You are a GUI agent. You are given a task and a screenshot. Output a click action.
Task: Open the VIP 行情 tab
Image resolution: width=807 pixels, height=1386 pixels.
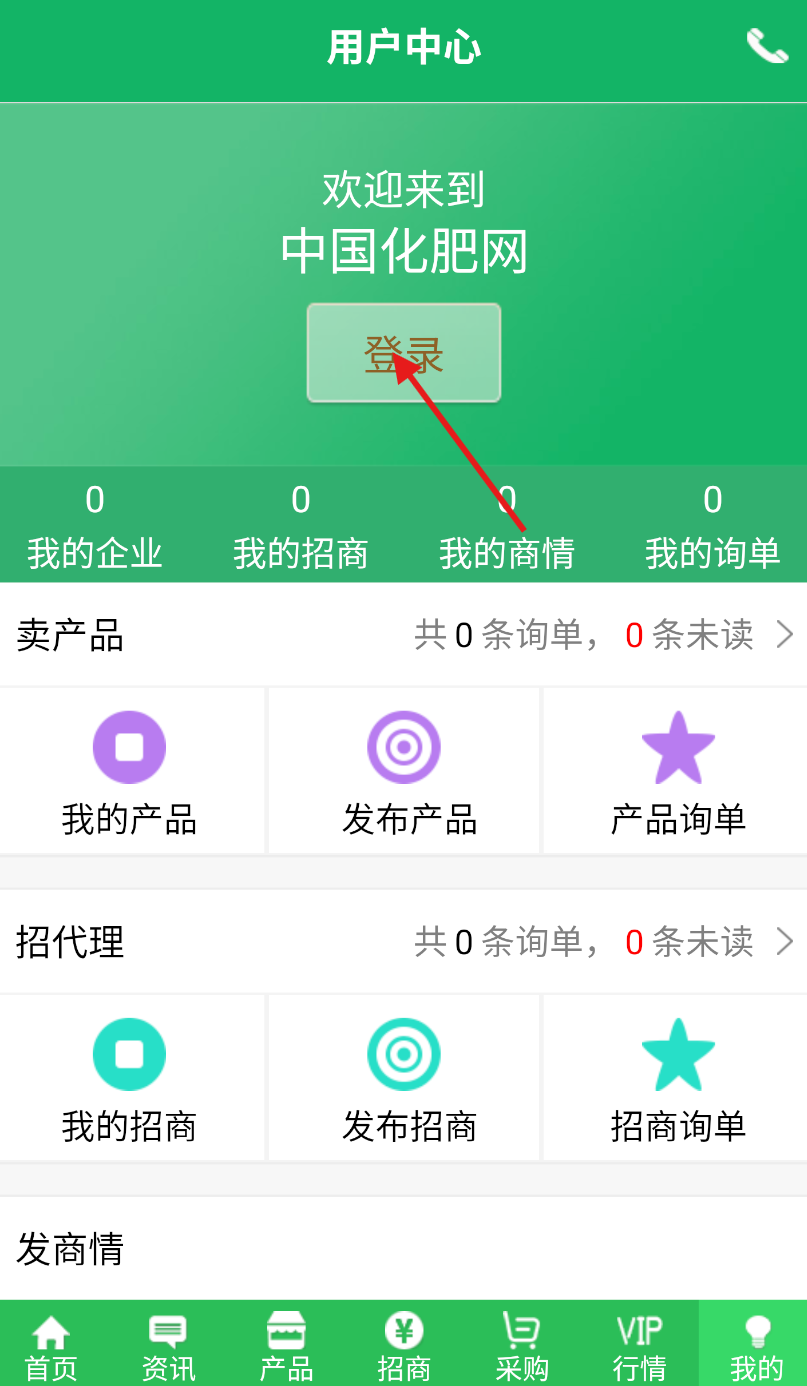639,1343
